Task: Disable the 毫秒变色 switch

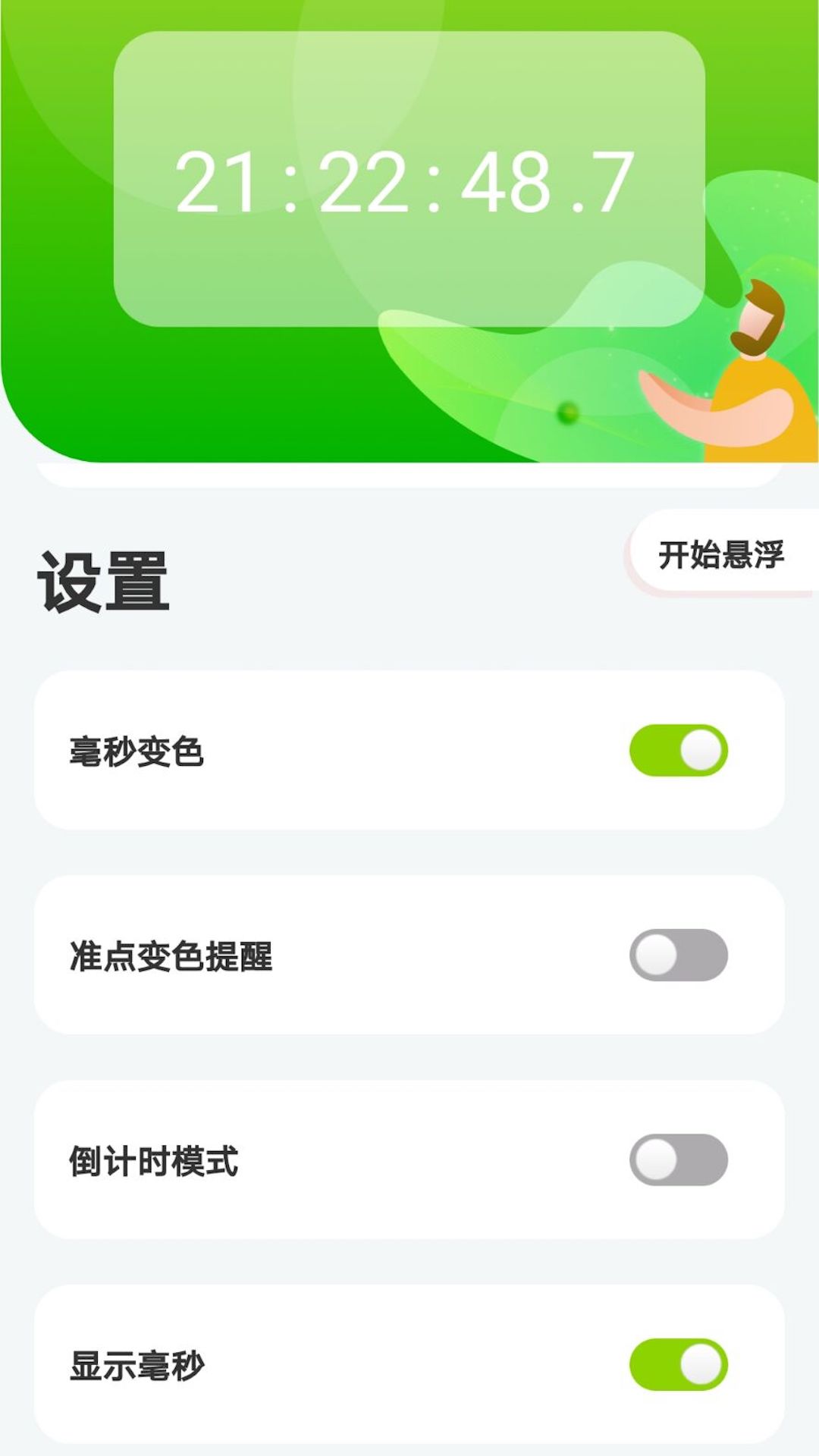Action: point(680,749)
